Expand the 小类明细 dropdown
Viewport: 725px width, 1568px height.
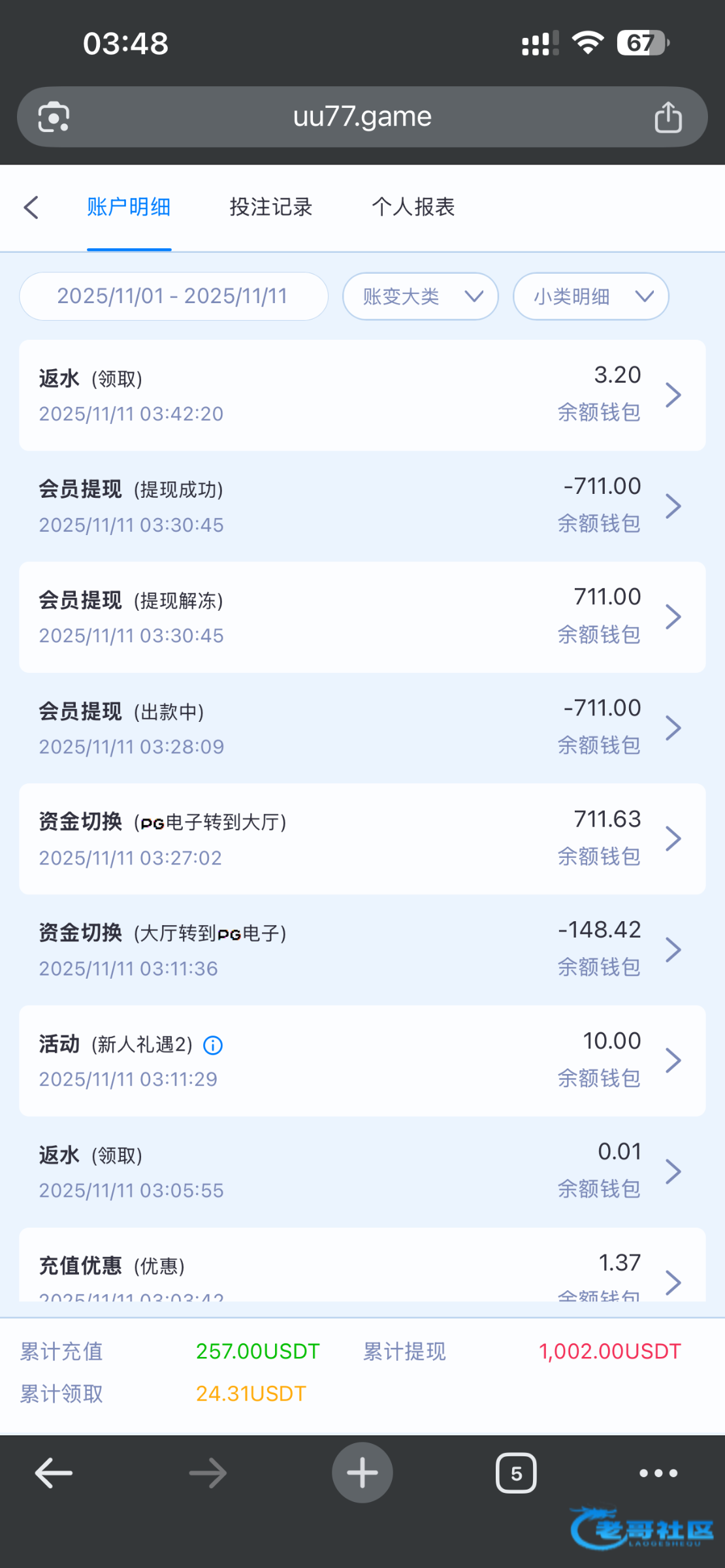(591, 297)
